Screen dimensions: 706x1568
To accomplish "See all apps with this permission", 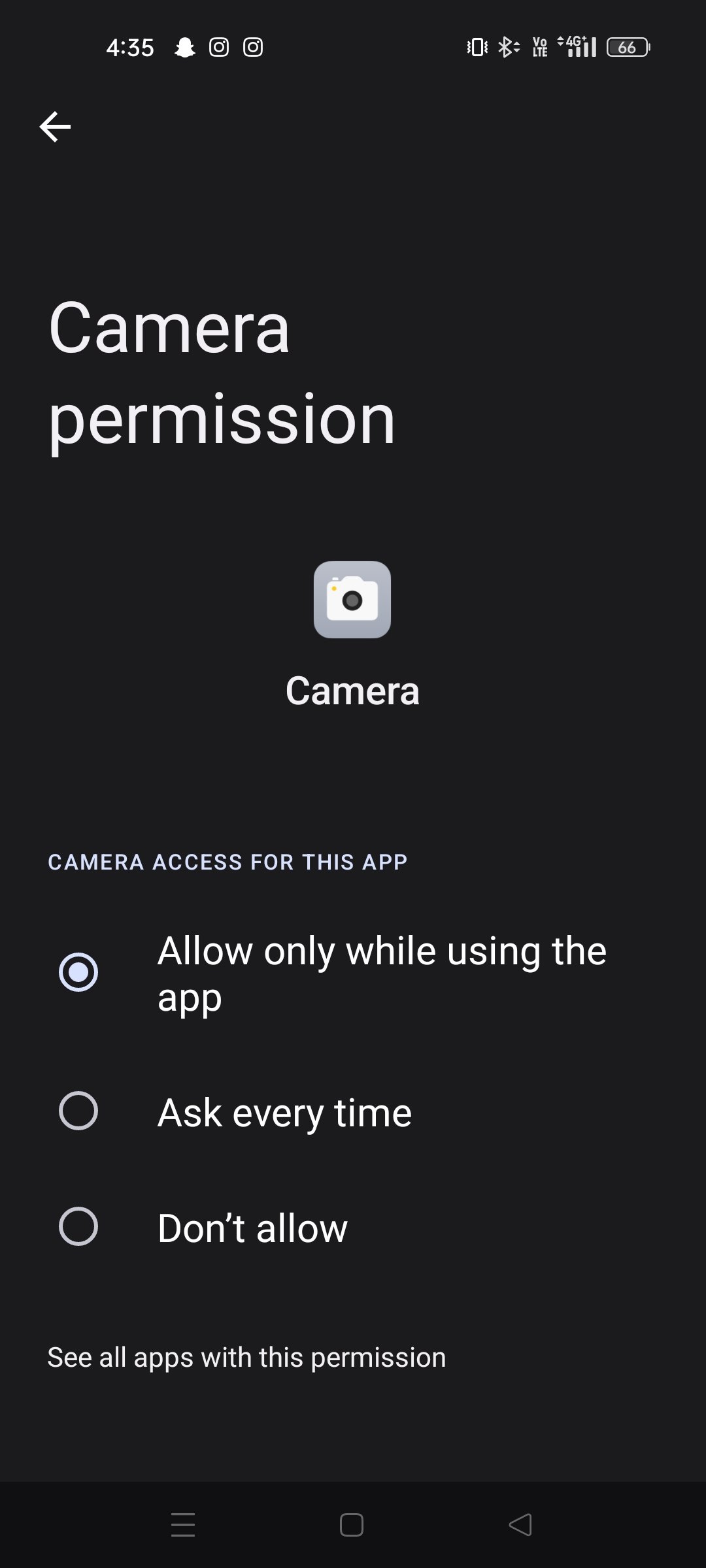I will (x=246, y=1358).
